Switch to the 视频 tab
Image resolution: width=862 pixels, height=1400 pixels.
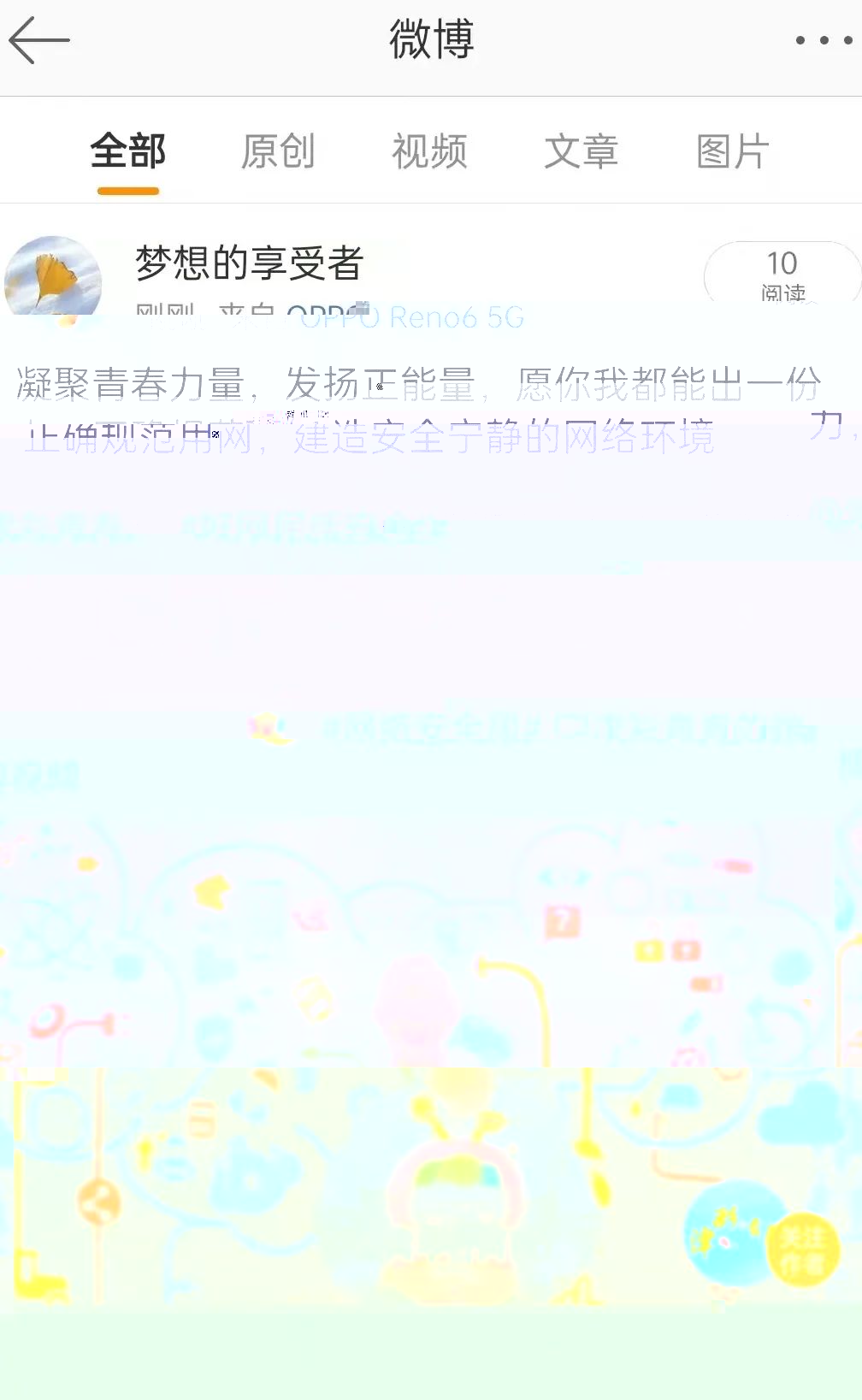(429, 151)
